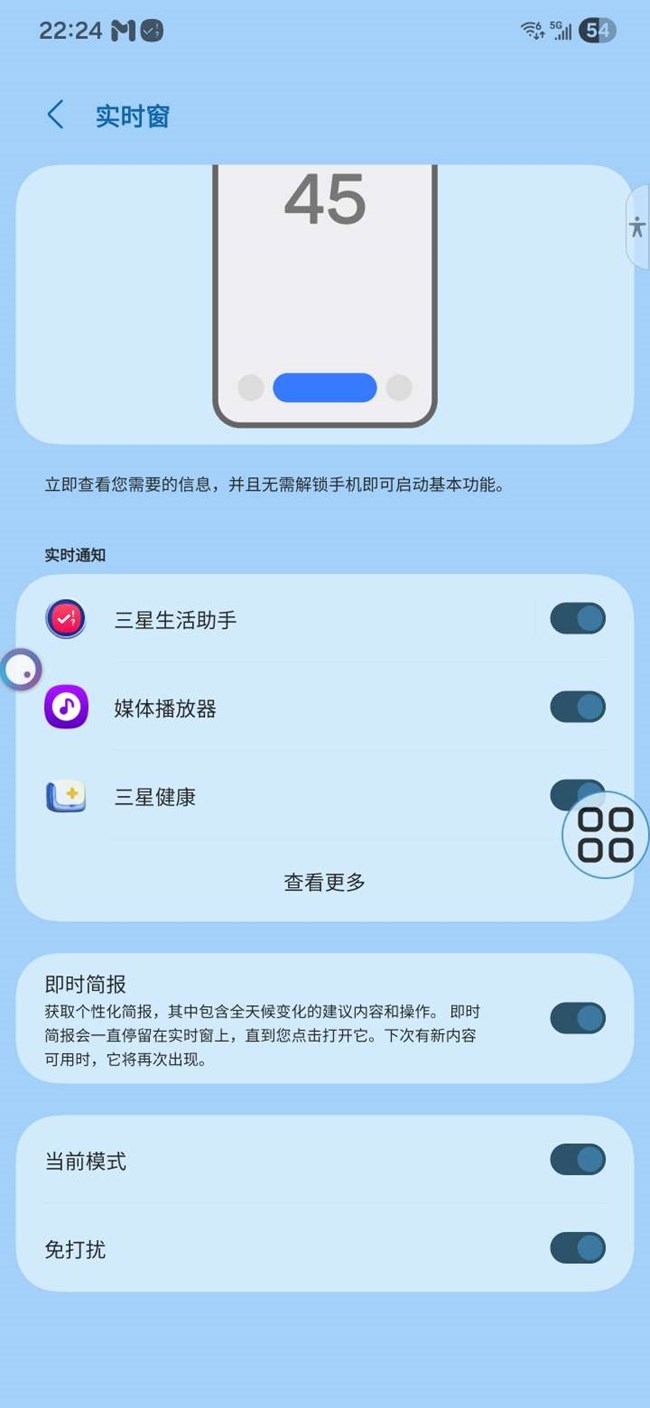Toggle the 当前模式 switch
The height and width of the screenshot is (1408, 650).
pyautogui.click(x=577, y=1160)
